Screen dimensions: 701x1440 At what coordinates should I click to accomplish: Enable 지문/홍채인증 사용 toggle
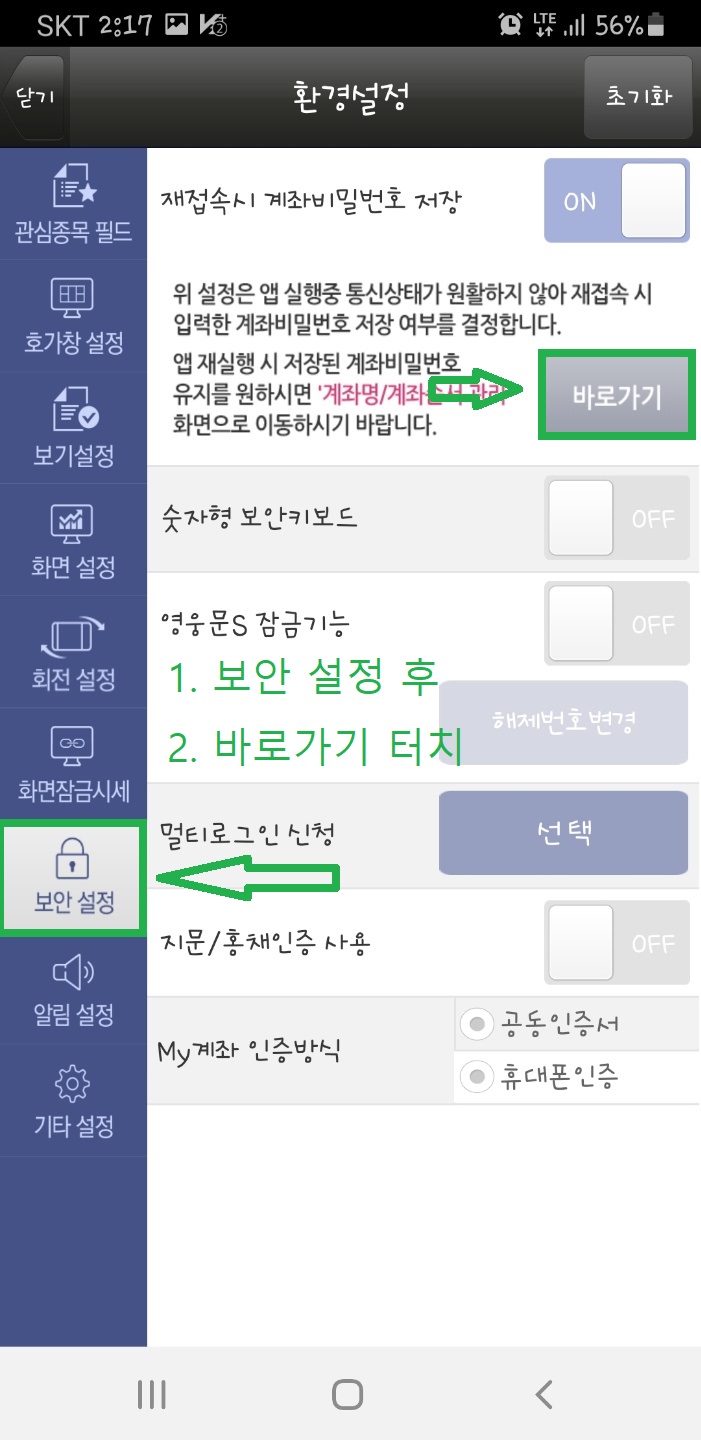(617, 943)
